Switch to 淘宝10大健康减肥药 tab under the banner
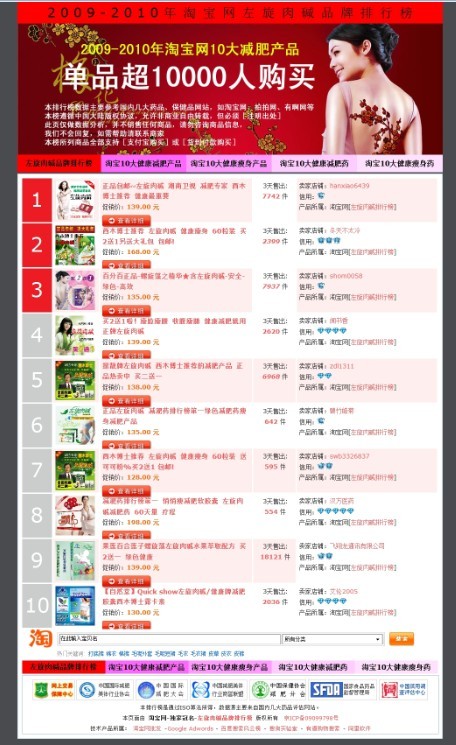456x745 pixels. 314,163
